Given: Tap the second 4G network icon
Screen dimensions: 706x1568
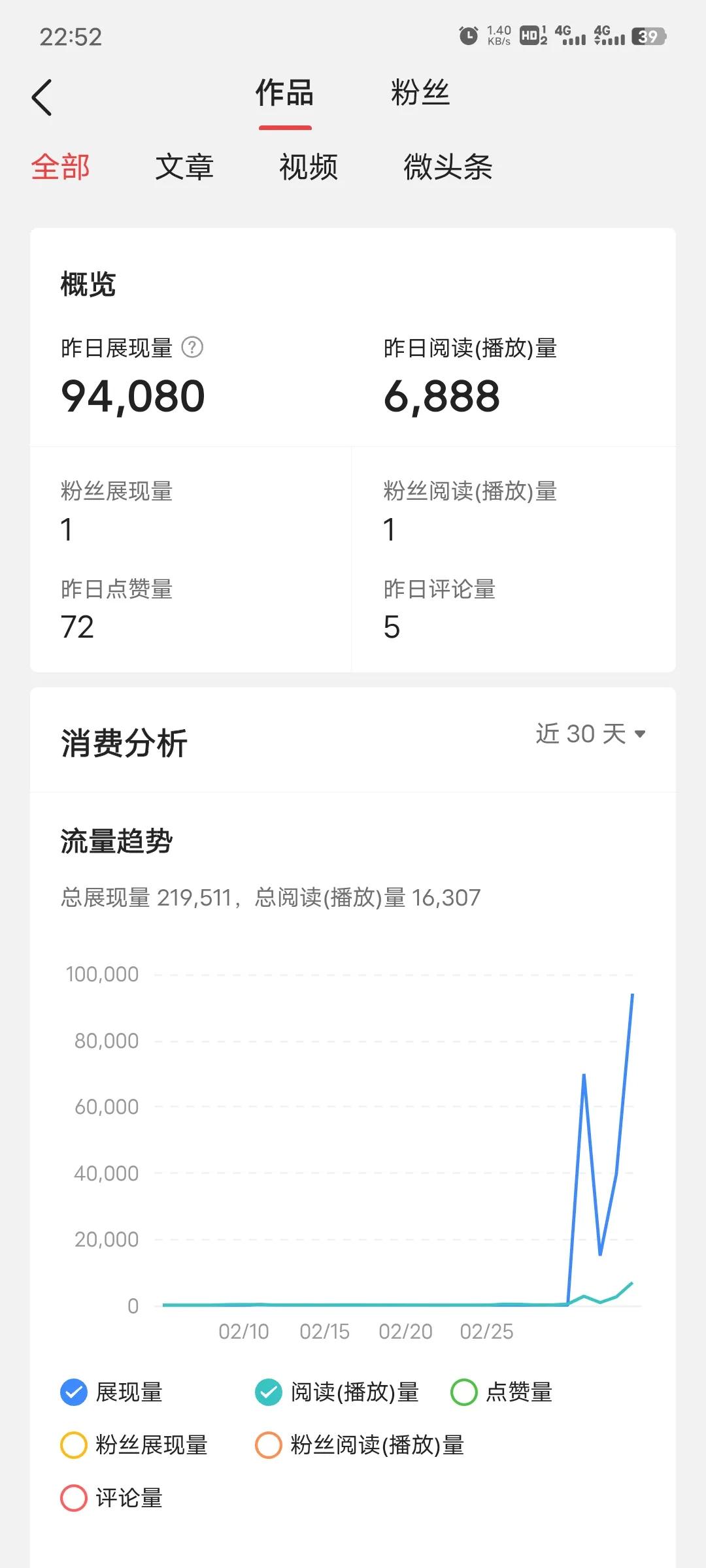Looking at the screenshot, I should click(x=610, y=36).
